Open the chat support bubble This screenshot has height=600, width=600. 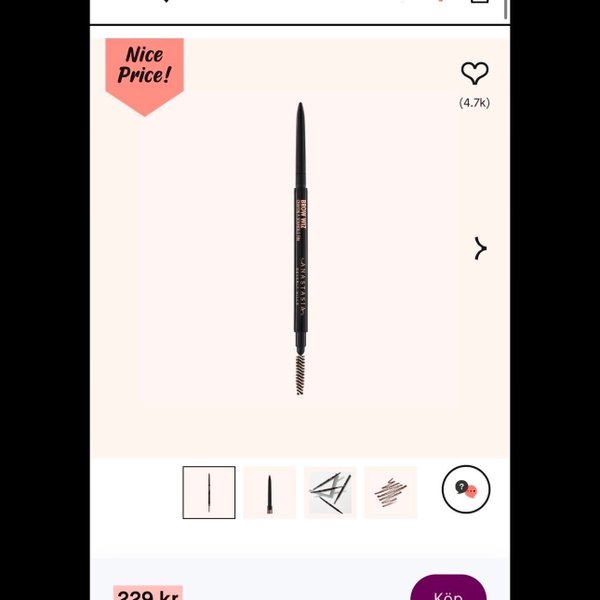(x=466, y=490)
